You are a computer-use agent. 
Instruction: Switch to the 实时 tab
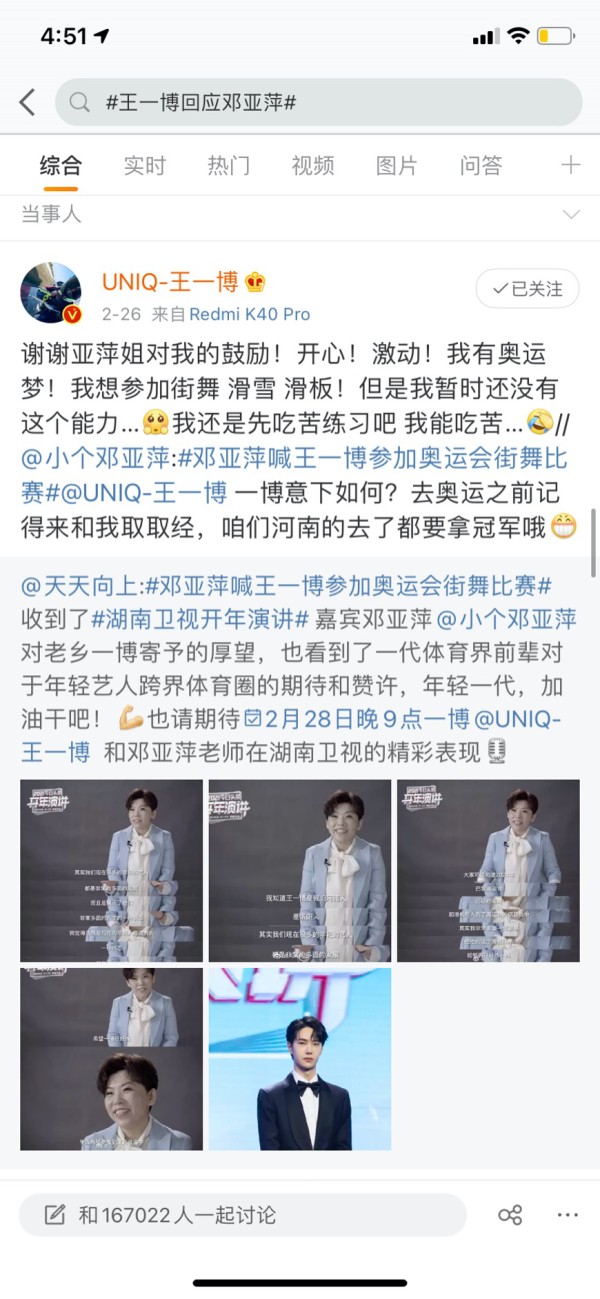tap(144, 166)
